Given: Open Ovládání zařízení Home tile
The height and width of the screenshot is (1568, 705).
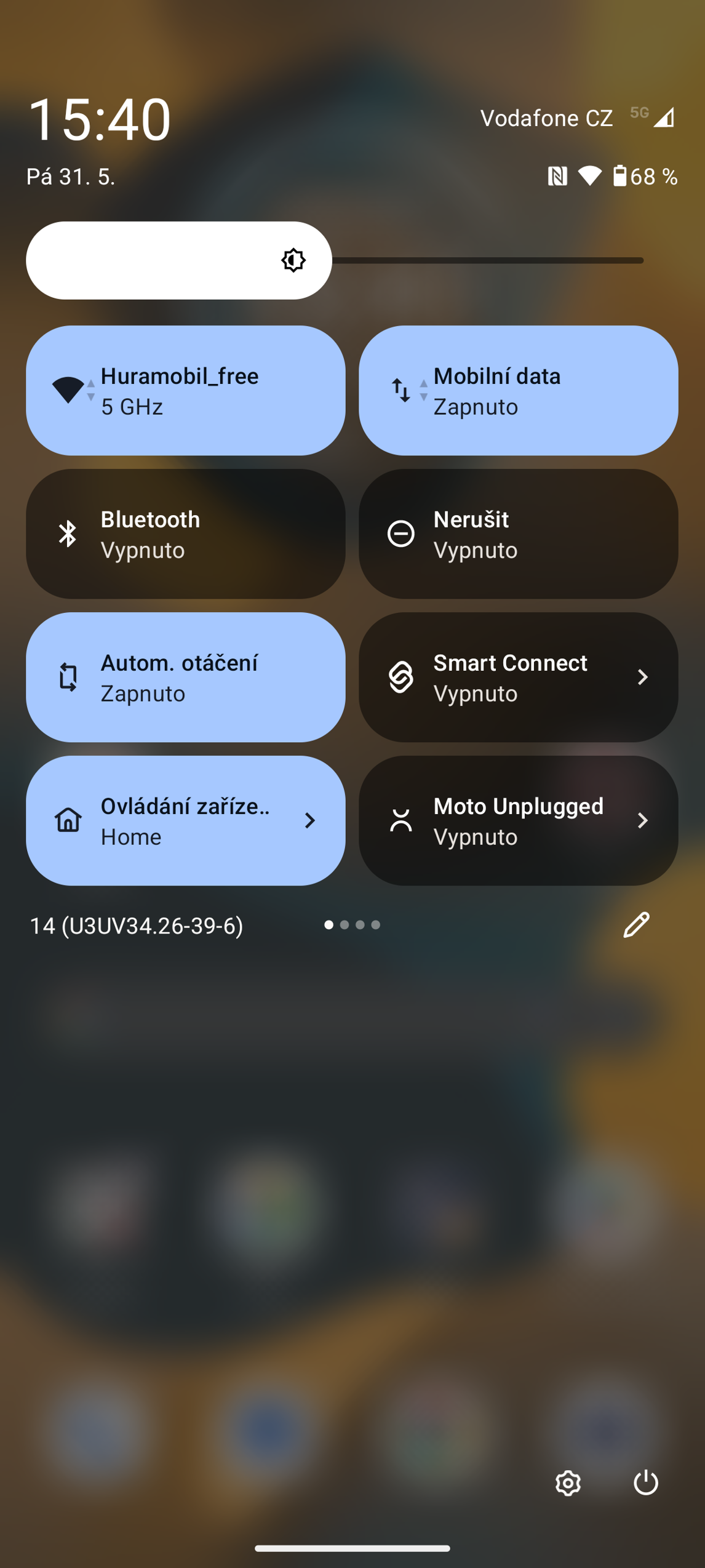Looking at the screenshot, I should pyautogui.click(x=185, y=821).
